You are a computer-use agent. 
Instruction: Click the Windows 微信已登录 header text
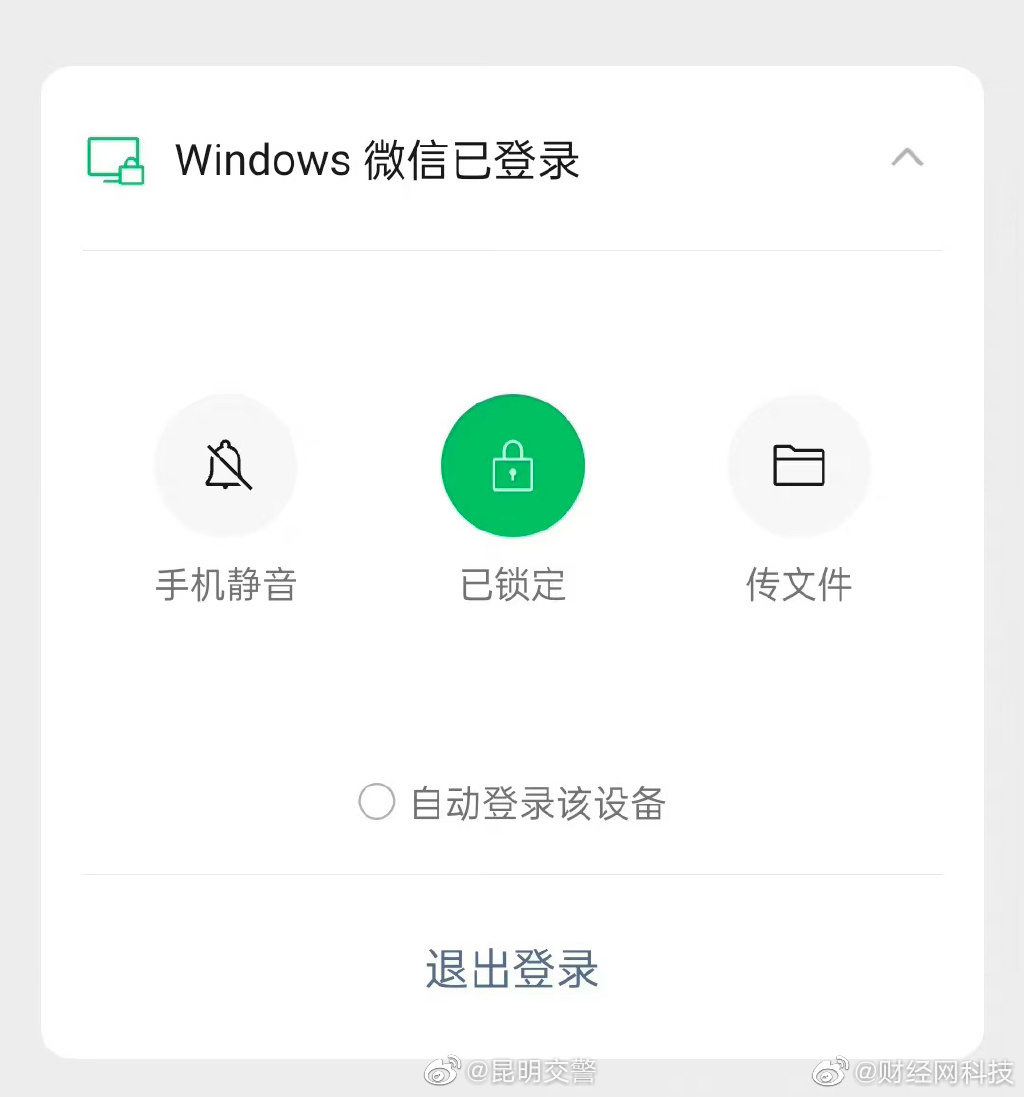377,160
